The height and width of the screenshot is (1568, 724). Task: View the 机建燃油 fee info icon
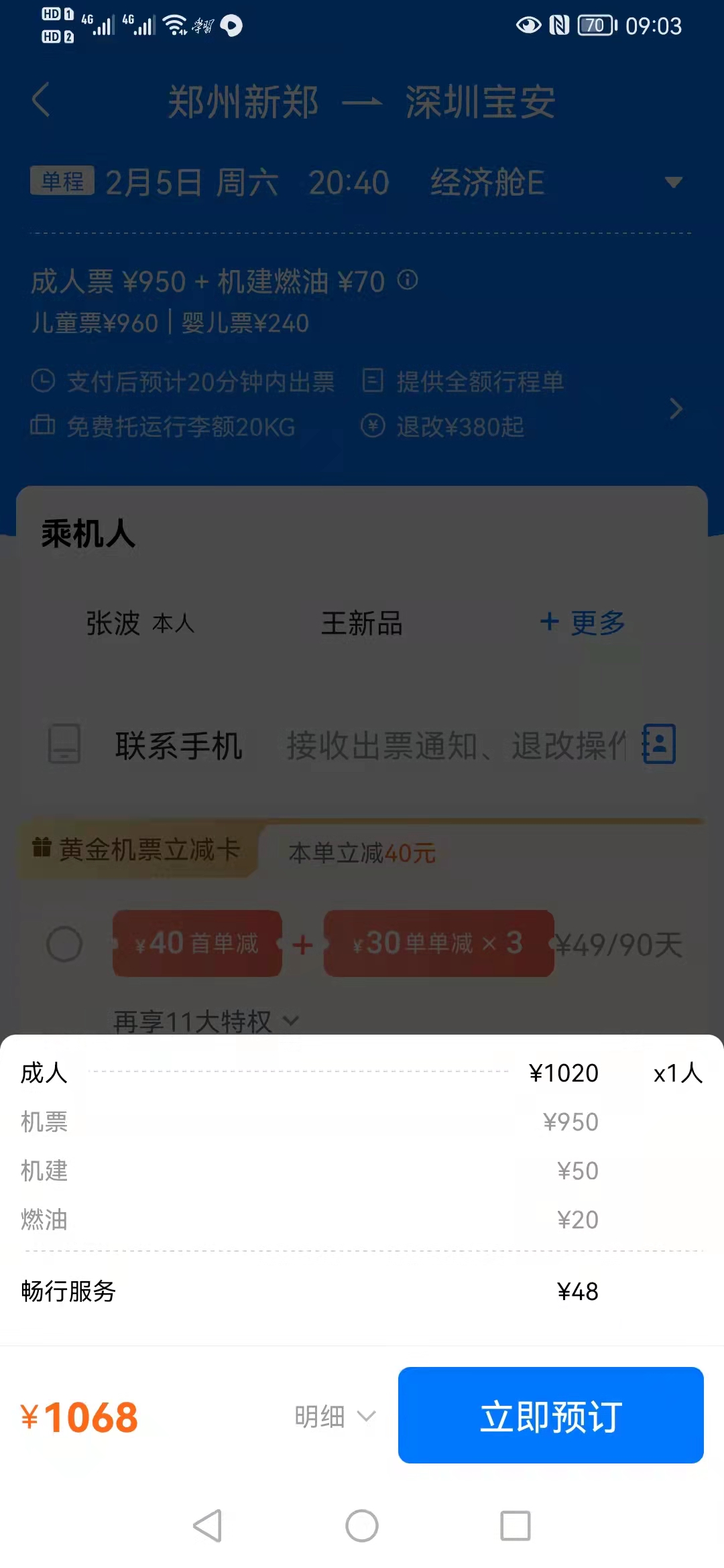tap(407, 279)
